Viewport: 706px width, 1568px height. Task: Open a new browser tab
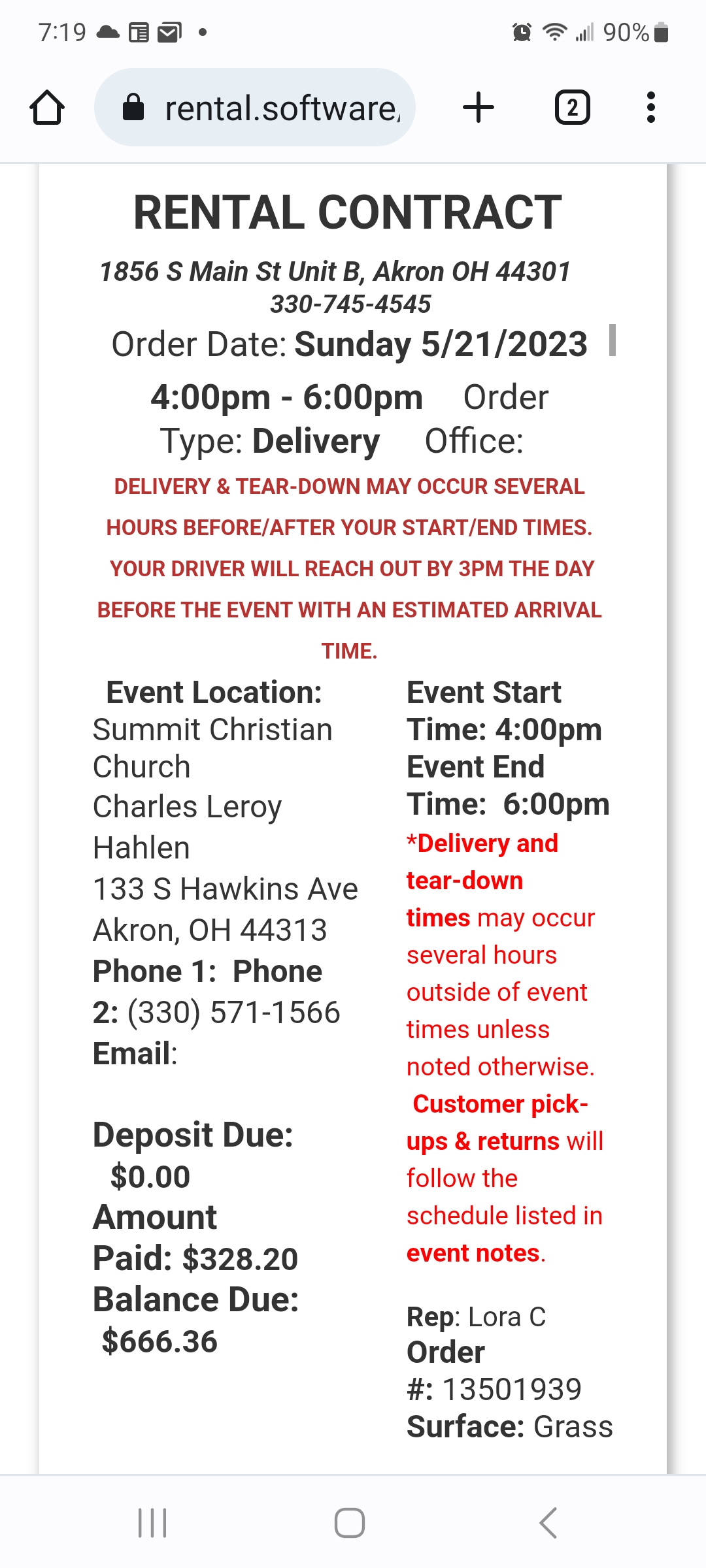point(479,108)
